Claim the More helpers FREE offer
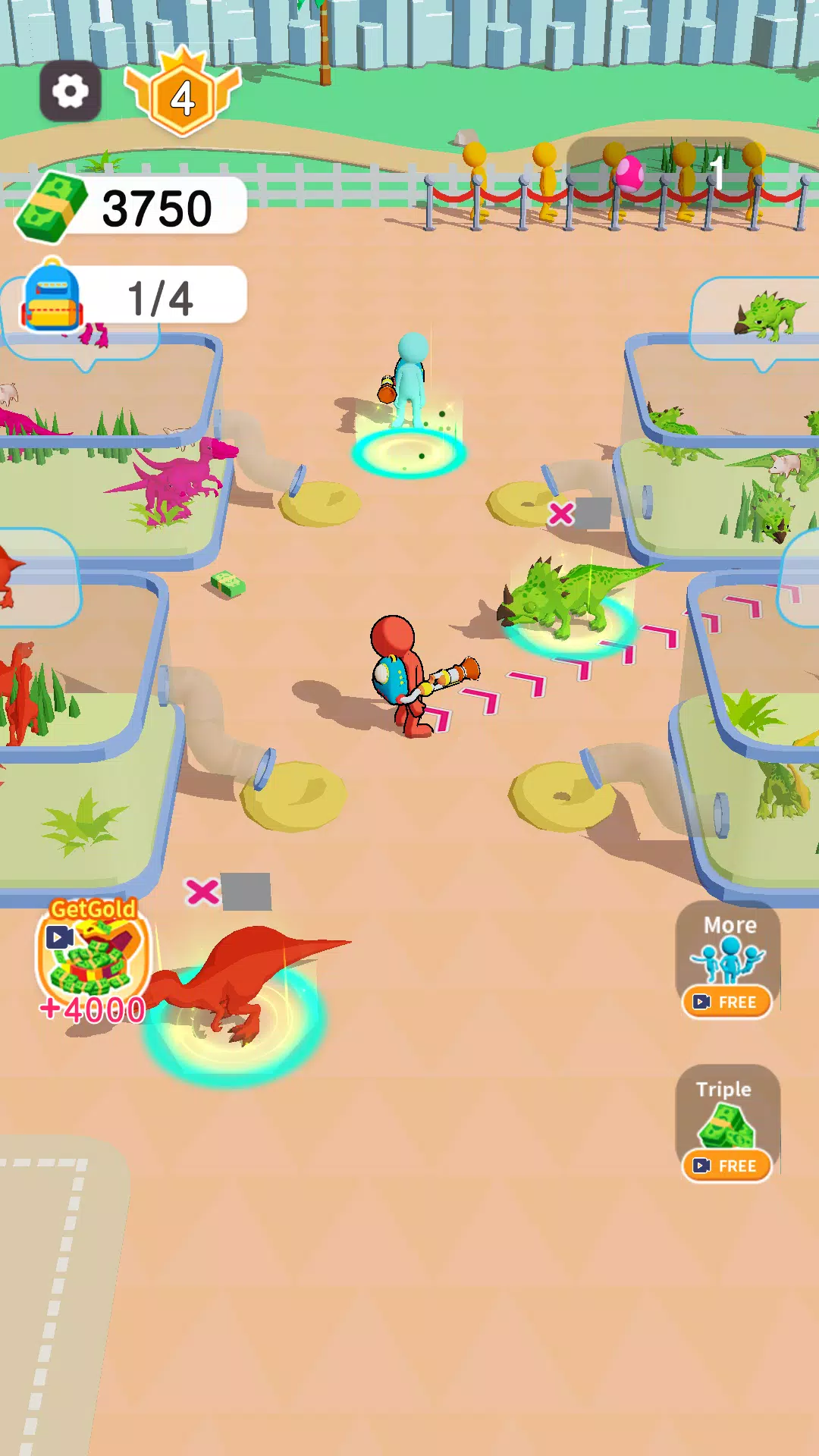This screenshot has height=1456, width=819. pos(727,1001)
